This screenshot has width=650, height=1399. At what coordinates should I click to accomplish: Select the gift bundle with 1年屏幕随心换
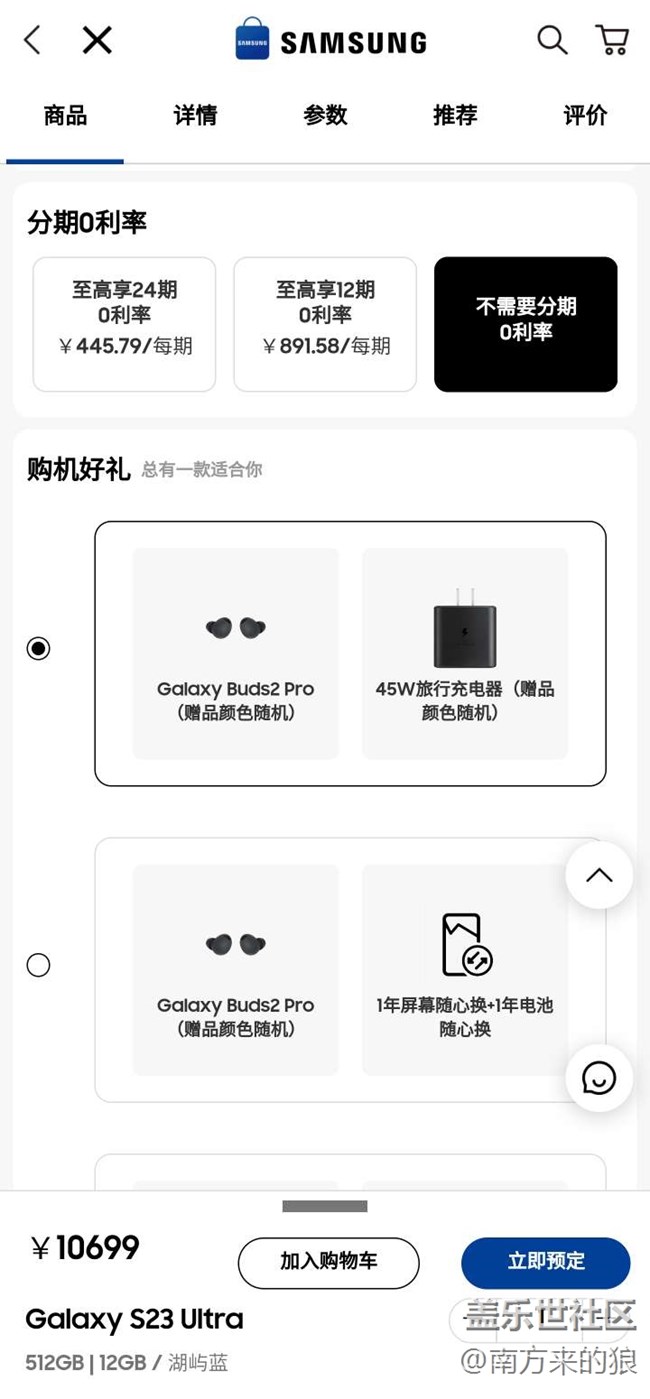pyautogui.click(x=38, y=965)
